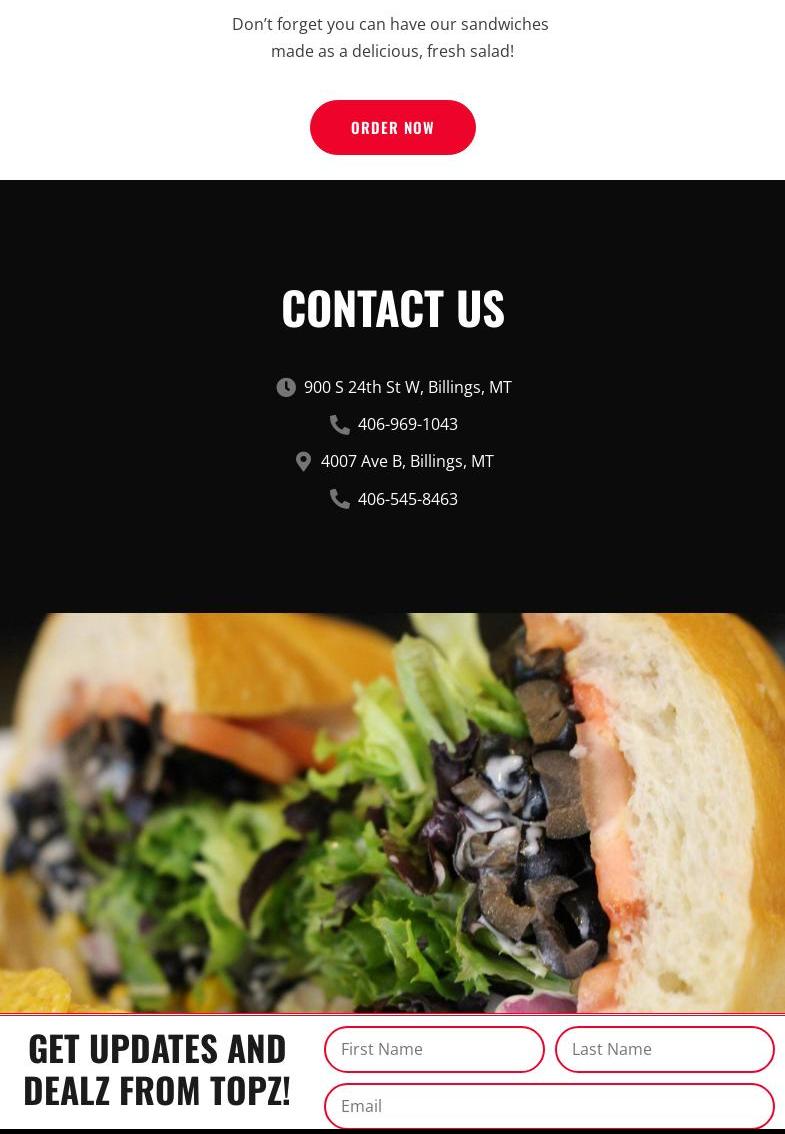Enter the Email field
Screen dimensions: 785x1134
click(548, 1106)
